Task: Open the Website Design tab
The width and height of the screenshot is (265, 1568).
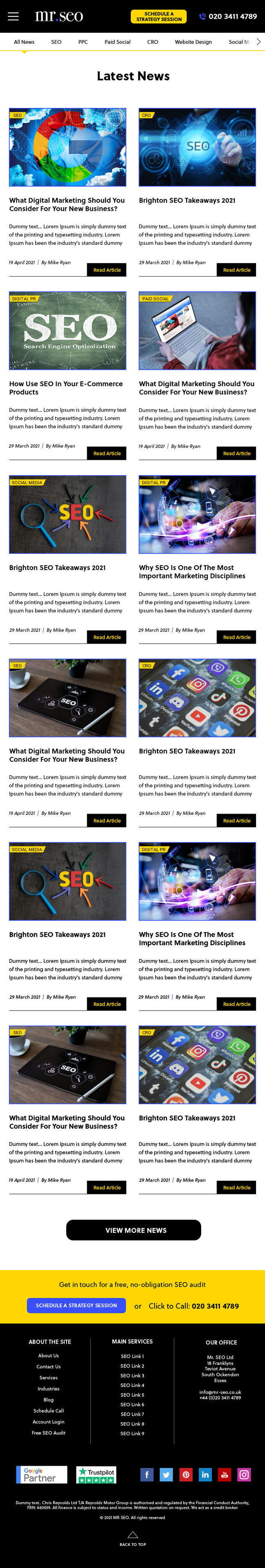Action: tap(193, 42)
